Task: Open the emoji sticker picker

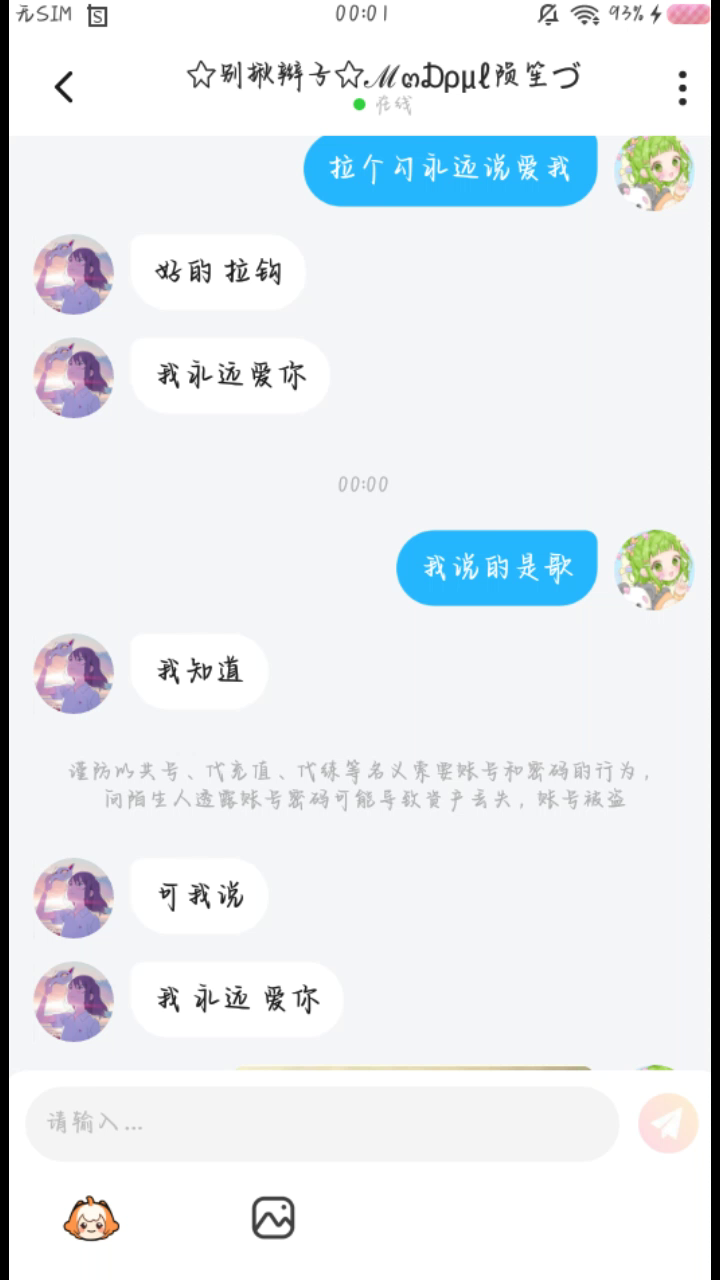Action: pyautogui.click(x=91, y=1218)
